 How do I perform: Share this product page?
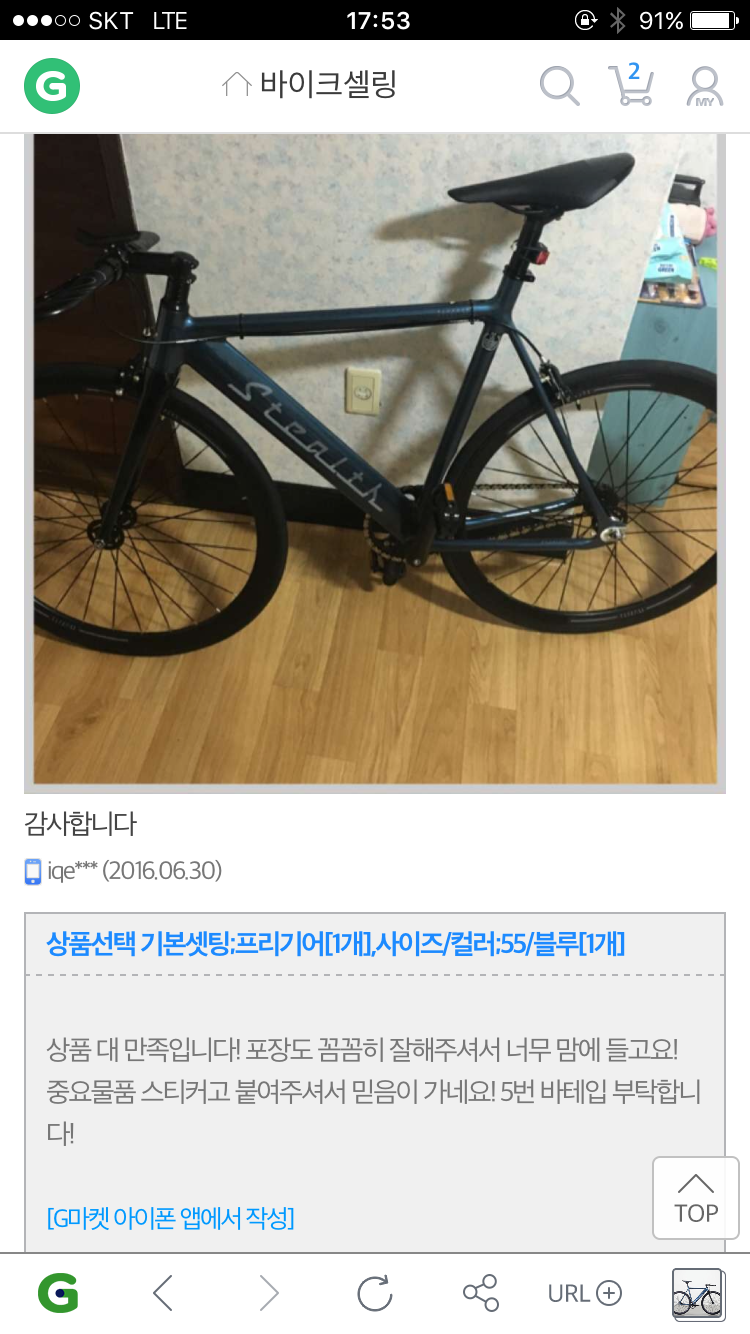click(480, 1293)
